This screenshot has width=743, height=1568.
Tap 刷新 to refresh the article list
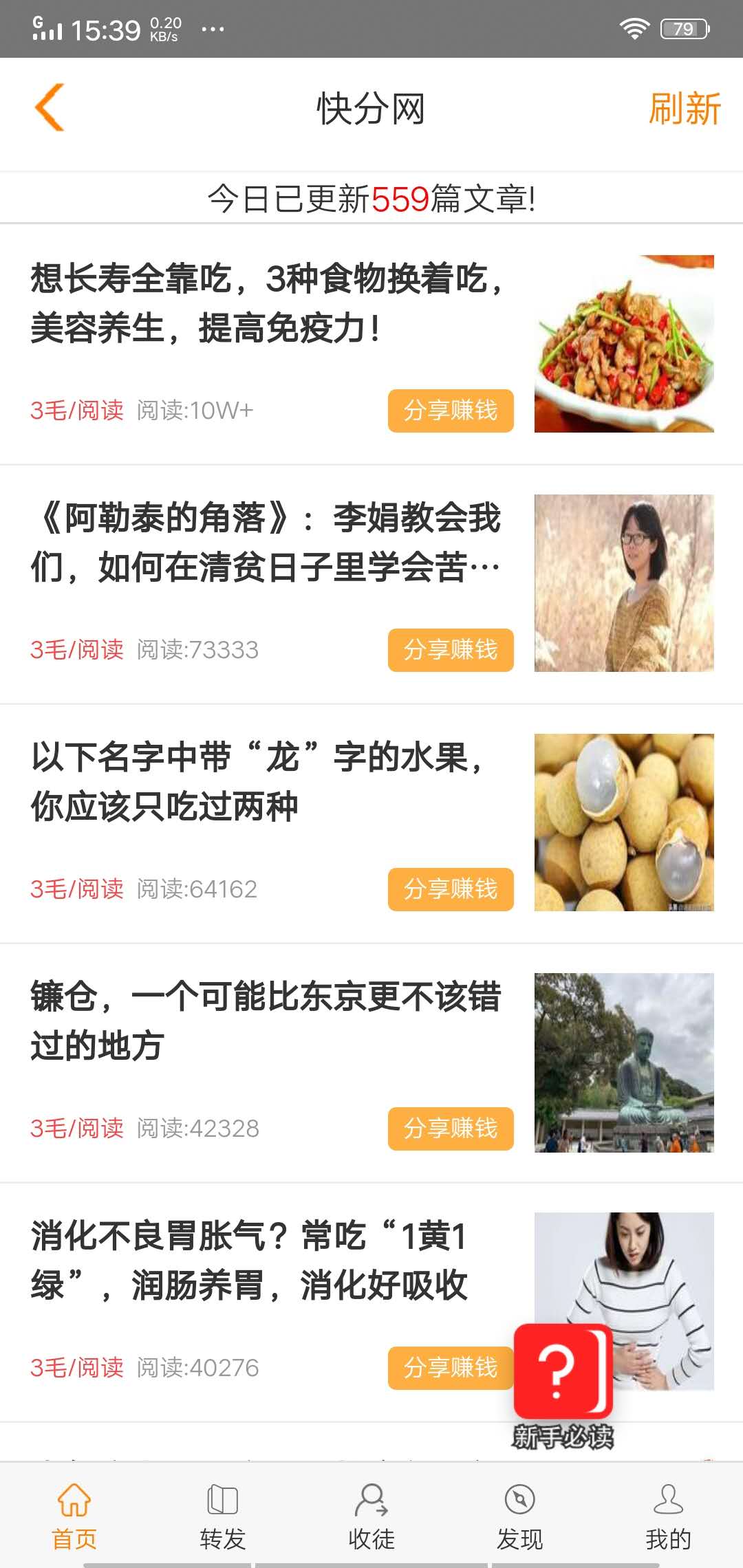(685, 108)
